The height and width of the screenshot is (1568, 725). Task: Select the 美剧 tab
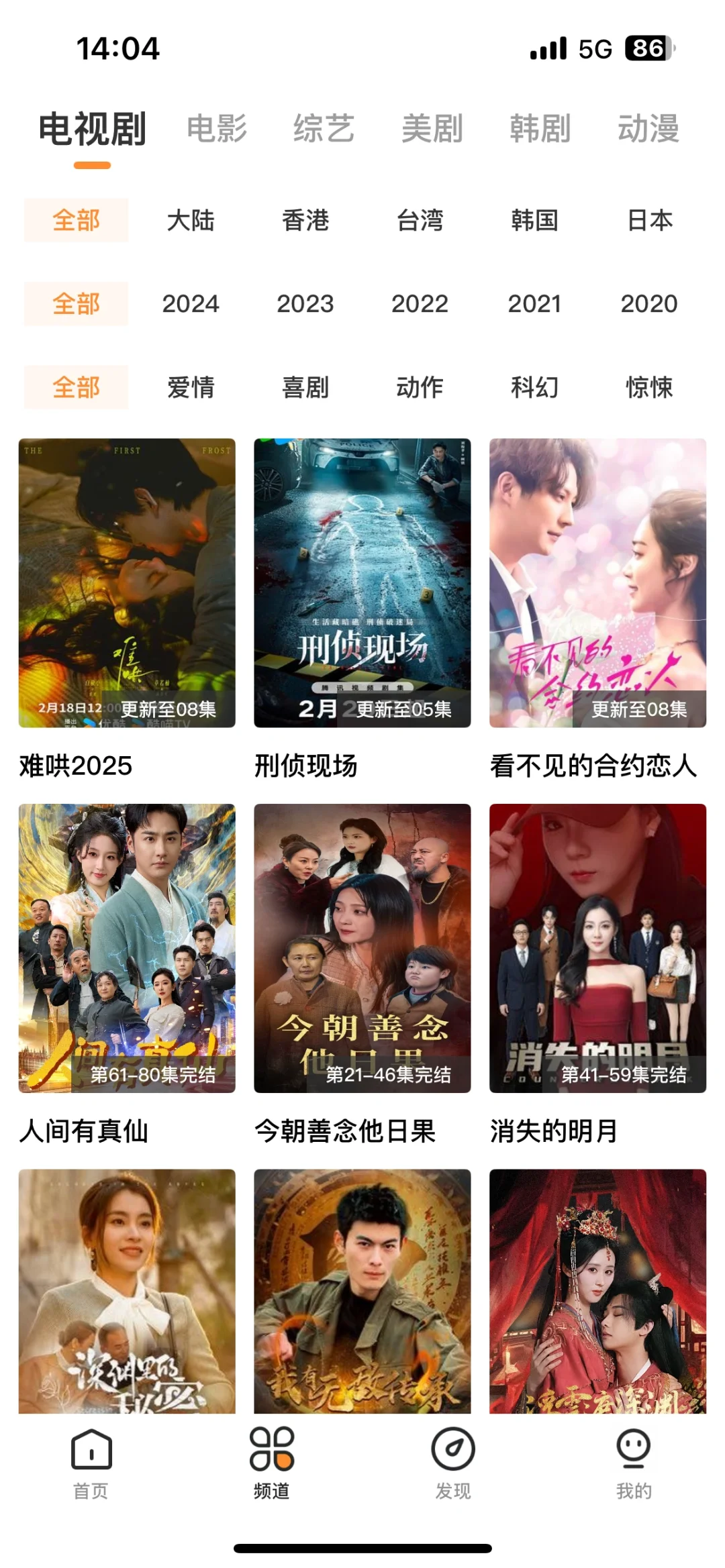point(432,128)
